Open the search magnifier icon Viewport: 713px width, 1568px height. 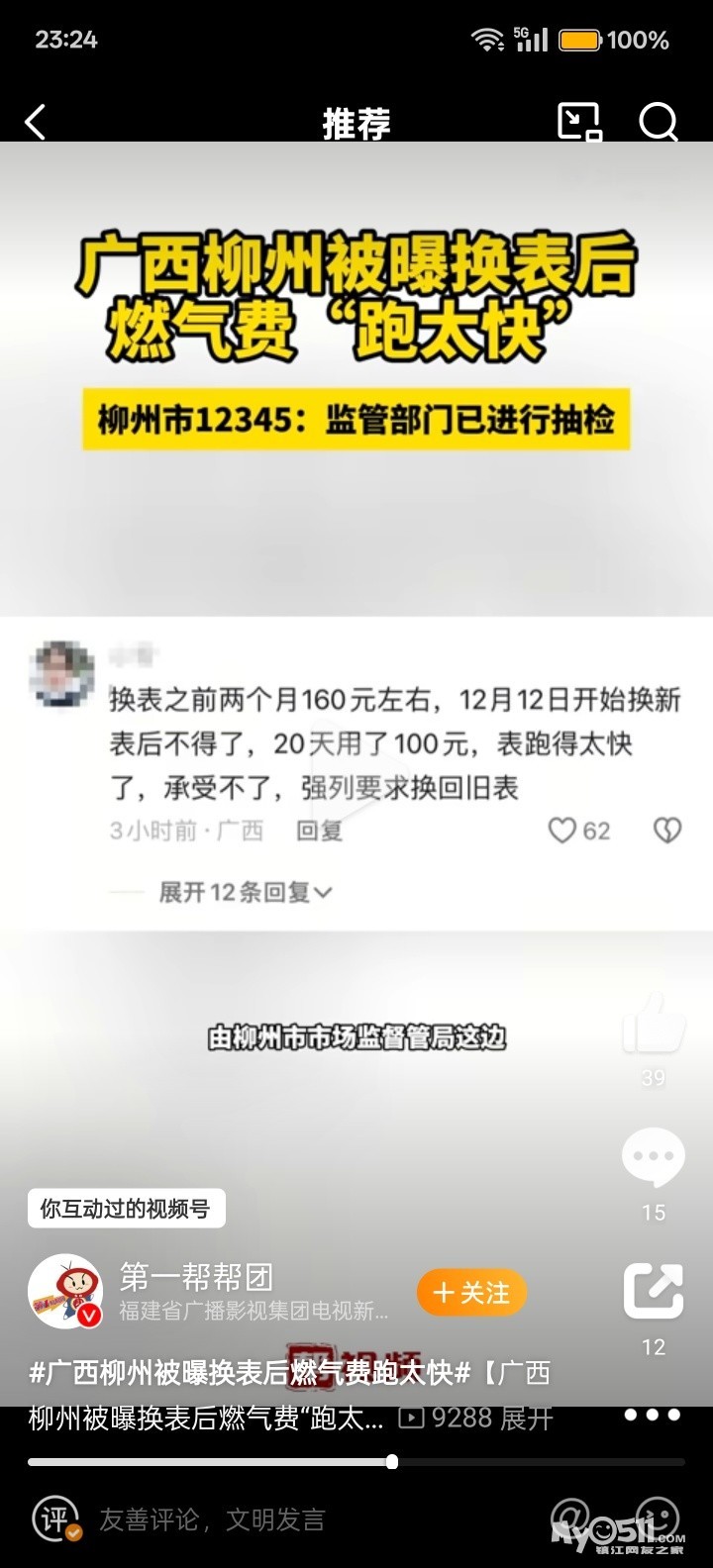(x=659, y=123)
